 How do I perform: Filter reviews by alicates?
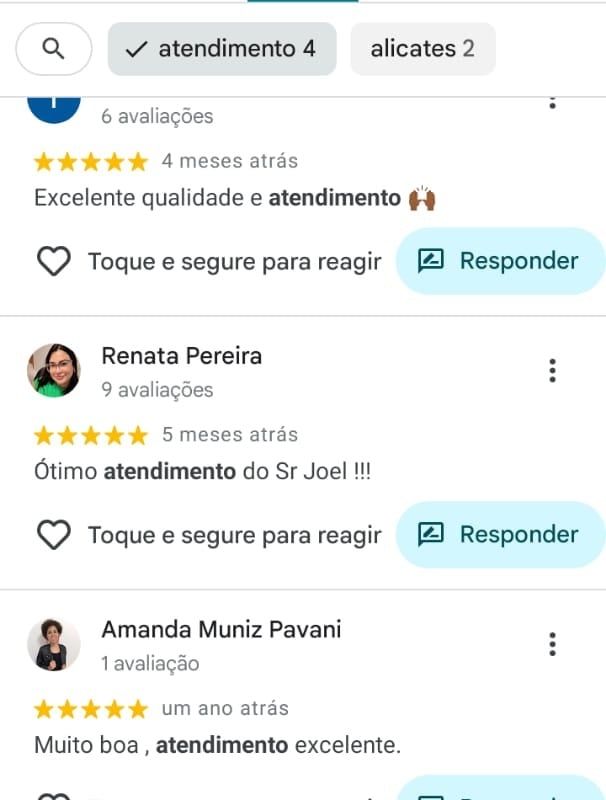pos(422,49)
